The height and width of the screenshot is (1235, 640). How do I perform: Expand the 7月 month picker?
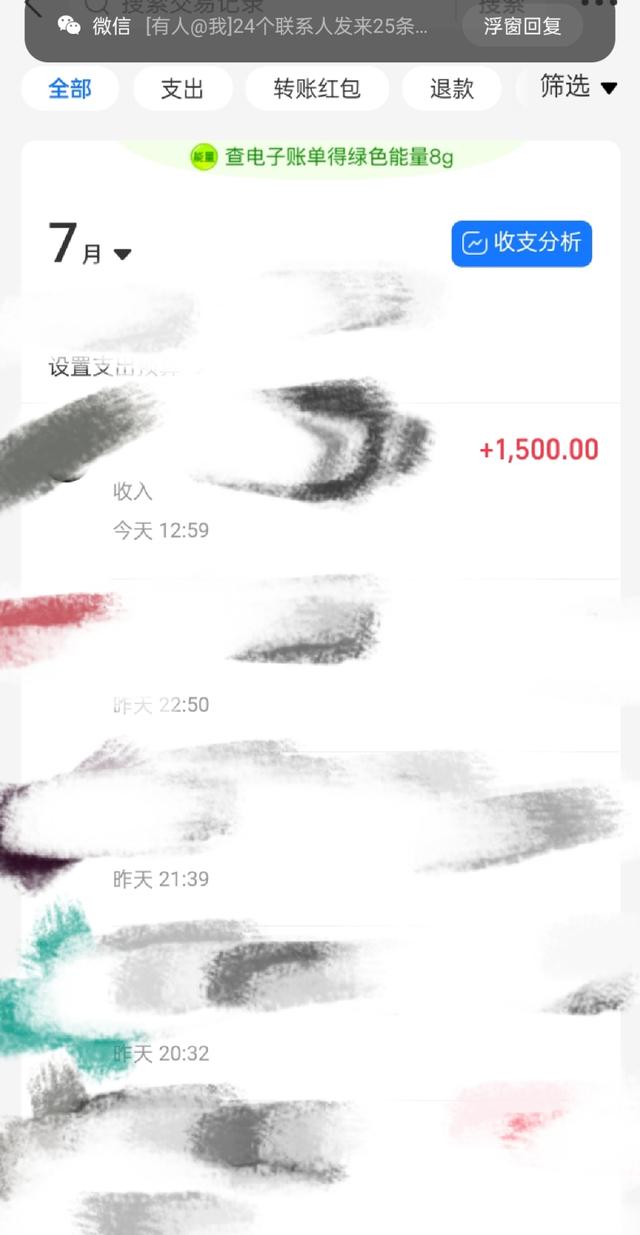[x=90, y=246]
